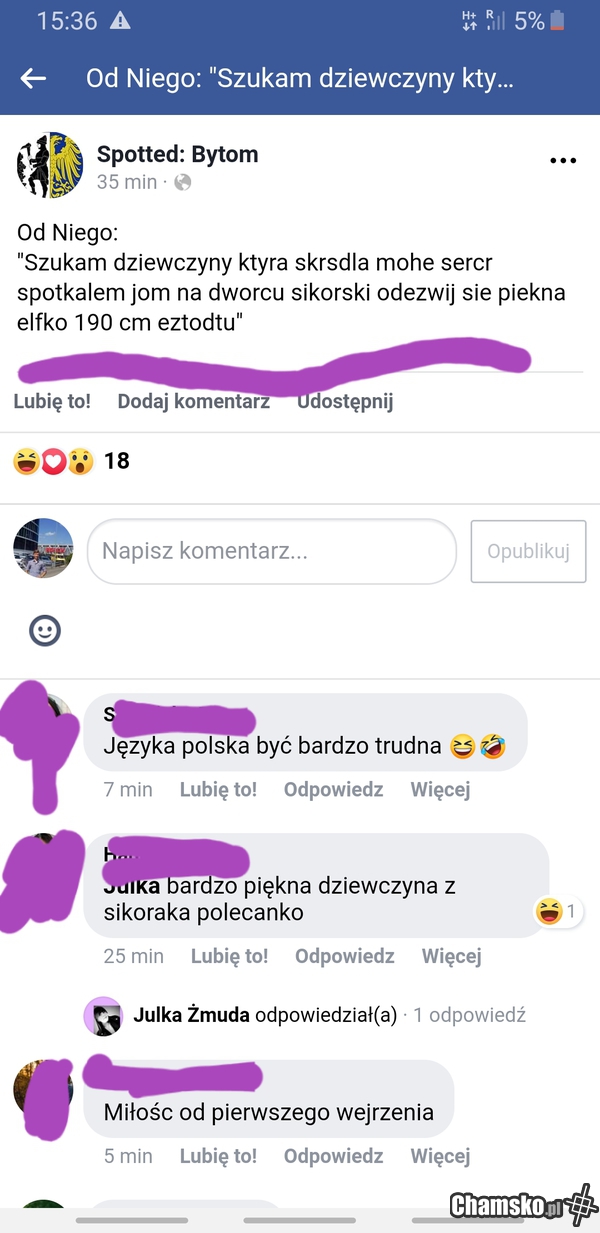Open Więcej on the Miłośc comment

pyautogui.click(x=440, y=1156)
